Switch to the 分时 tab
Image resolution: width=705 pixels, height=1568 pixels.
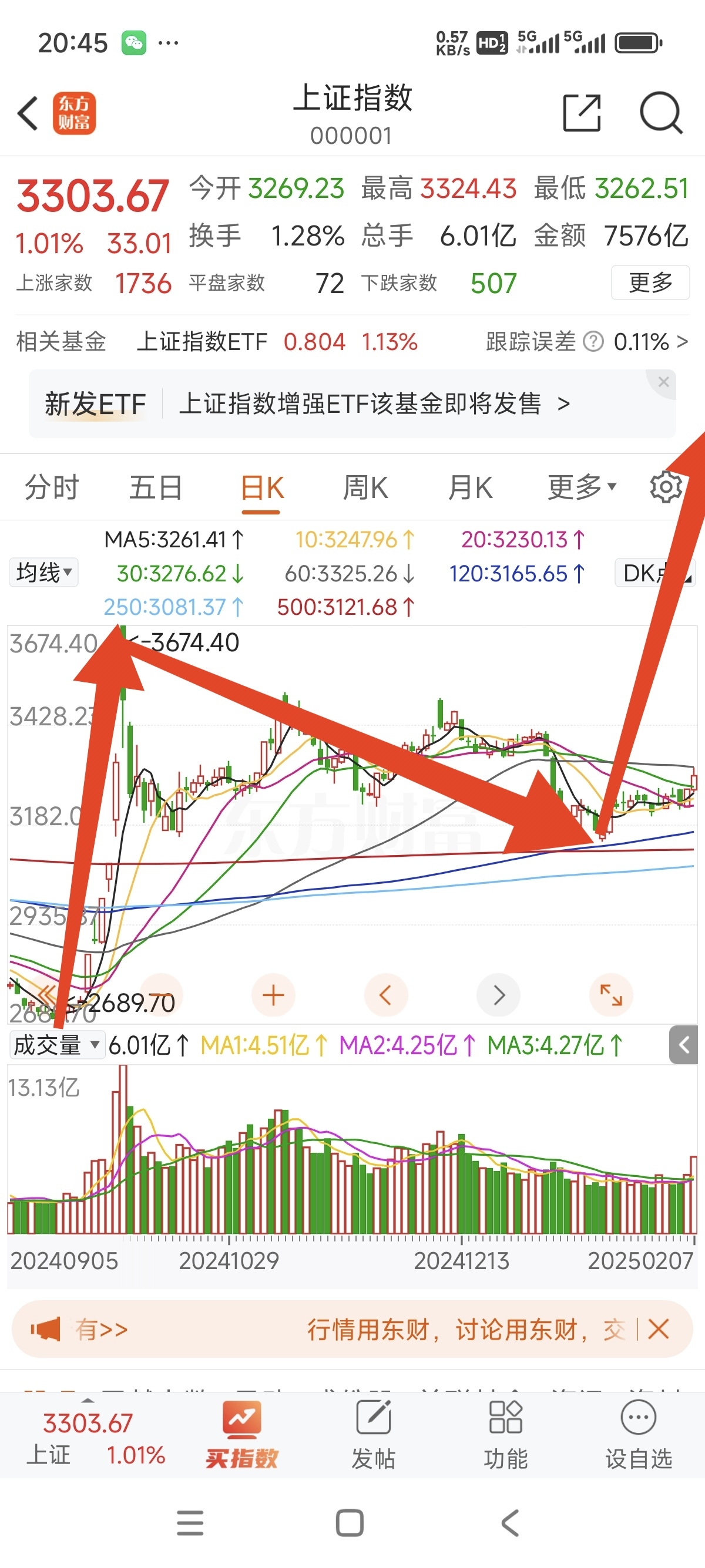[52, 486]
